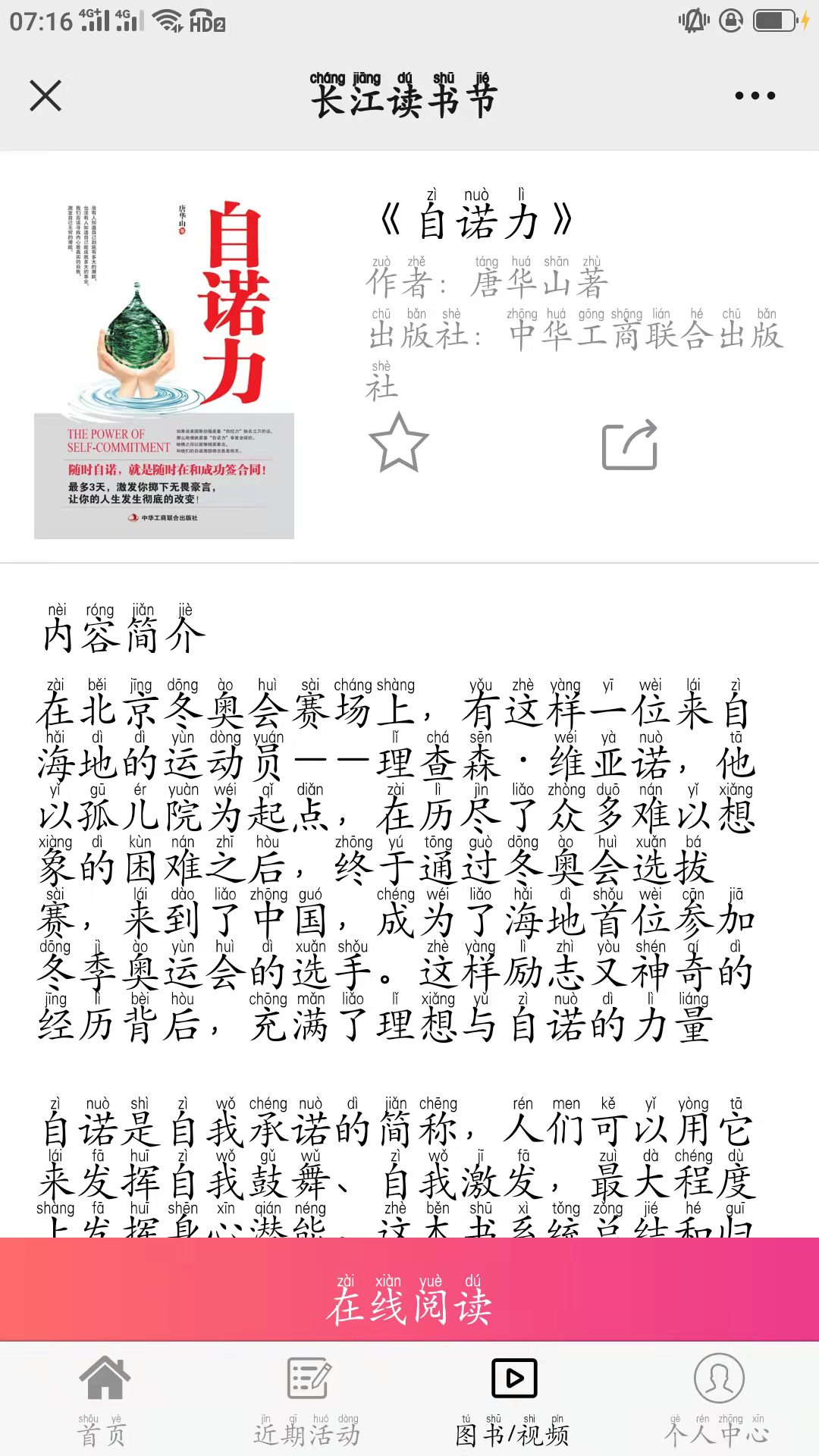The image size is (819, 1456).
Task: Open the 图书/视频 tab
Action: [x=513, y=1400]
